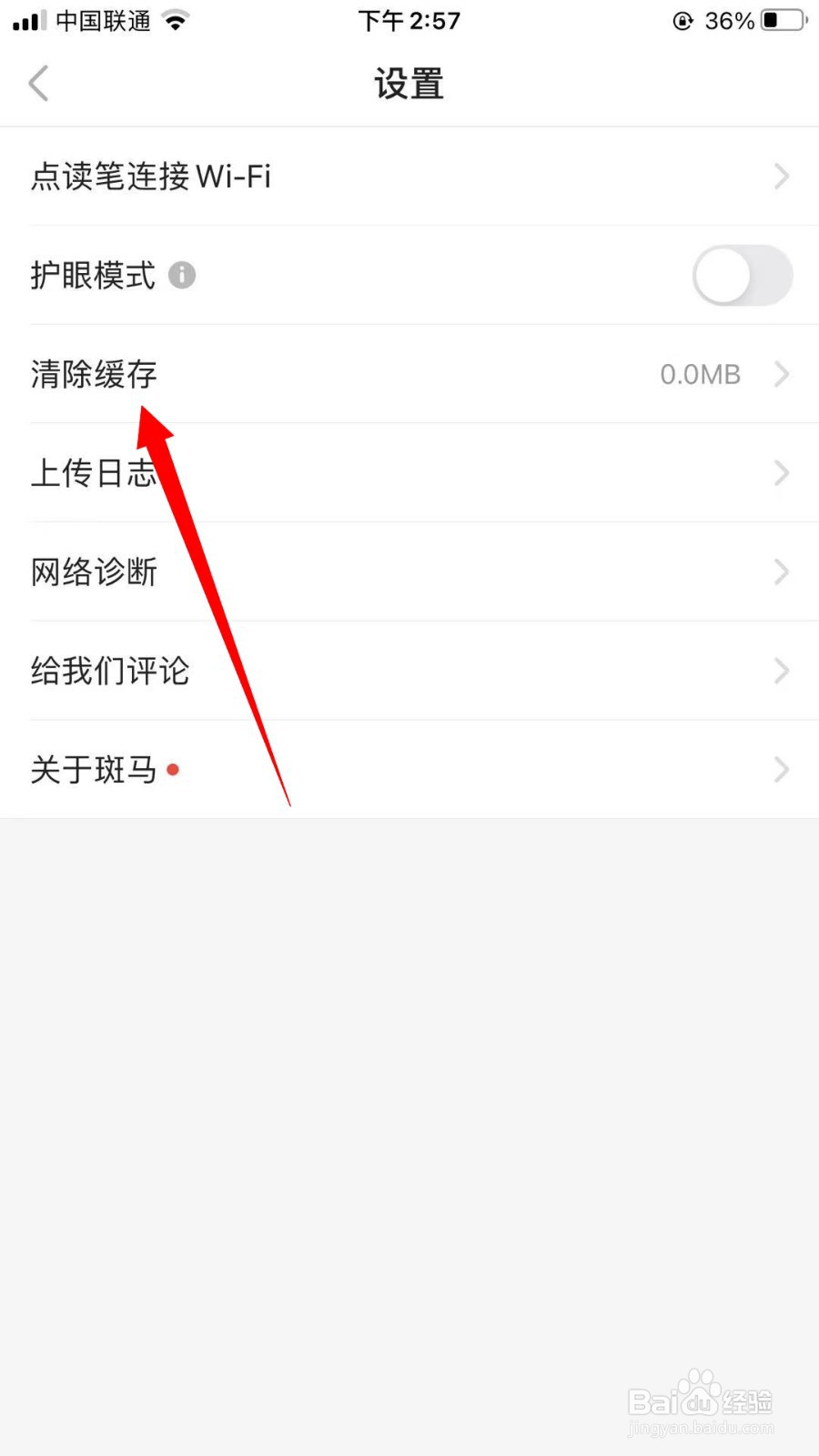This screenshot has width=819, height=1456.
Task: Tap the info icon next to 护眼模式
Action: pyautogui.click(x=181, y=275)
